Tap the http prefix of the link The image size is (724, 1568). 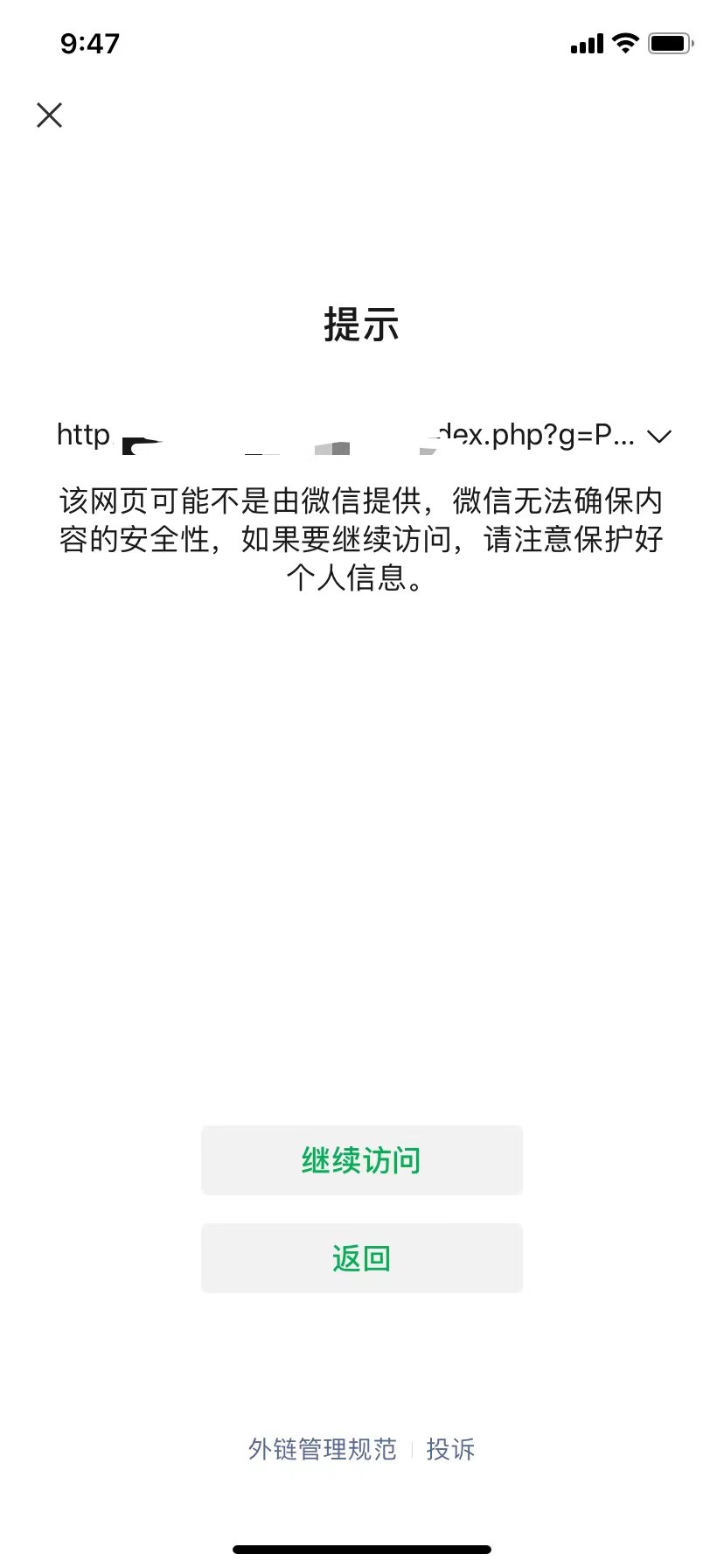pyautogui.click(x=83, y=435)
